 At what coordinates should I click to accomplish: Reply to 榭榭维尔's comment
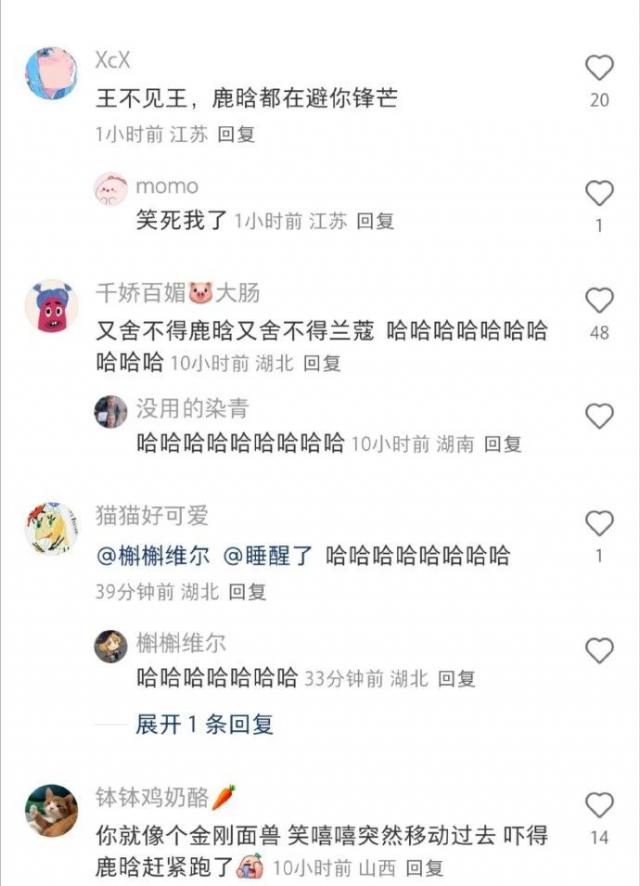point(456,679)
